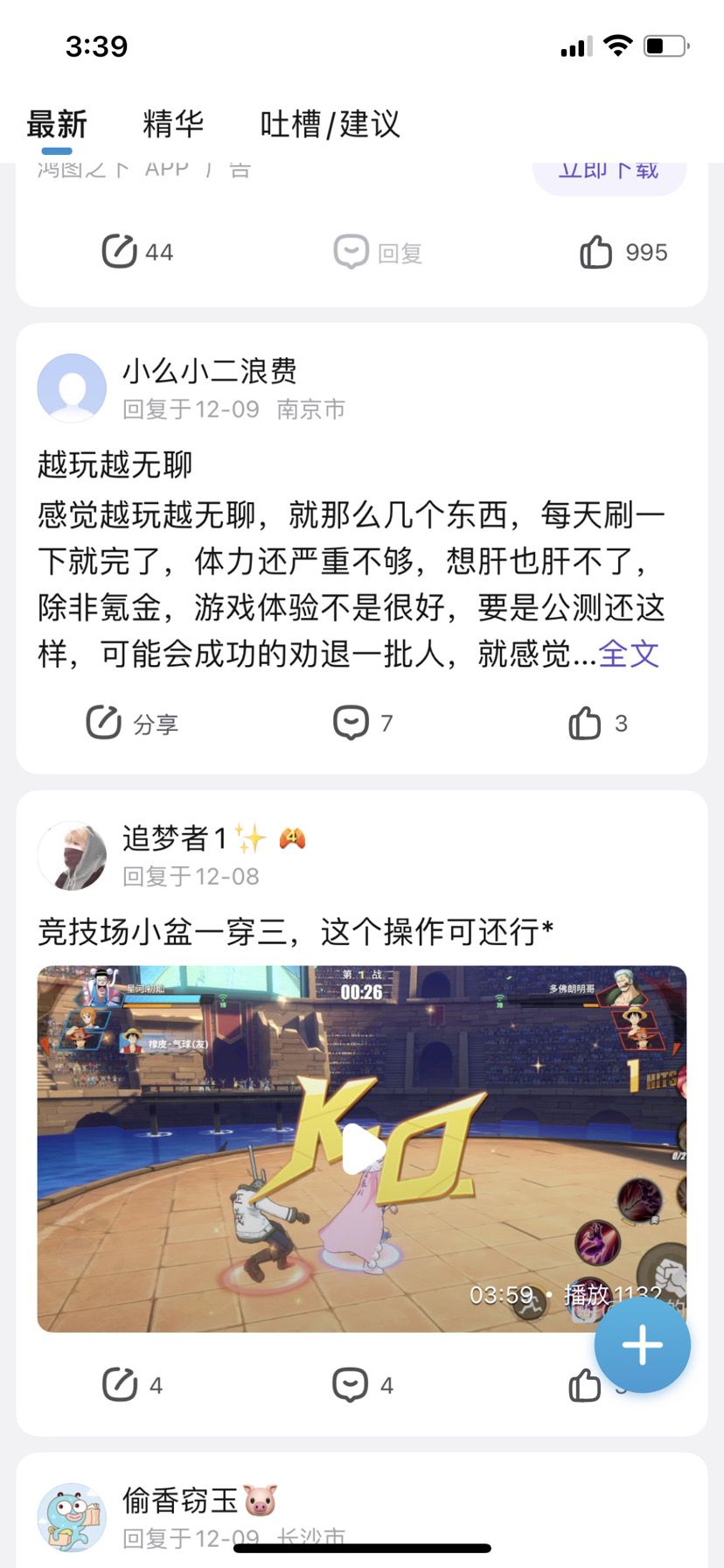Switch to the 最新 tab
Viewport: 724px width, 1568px height.
coord(57,124)
